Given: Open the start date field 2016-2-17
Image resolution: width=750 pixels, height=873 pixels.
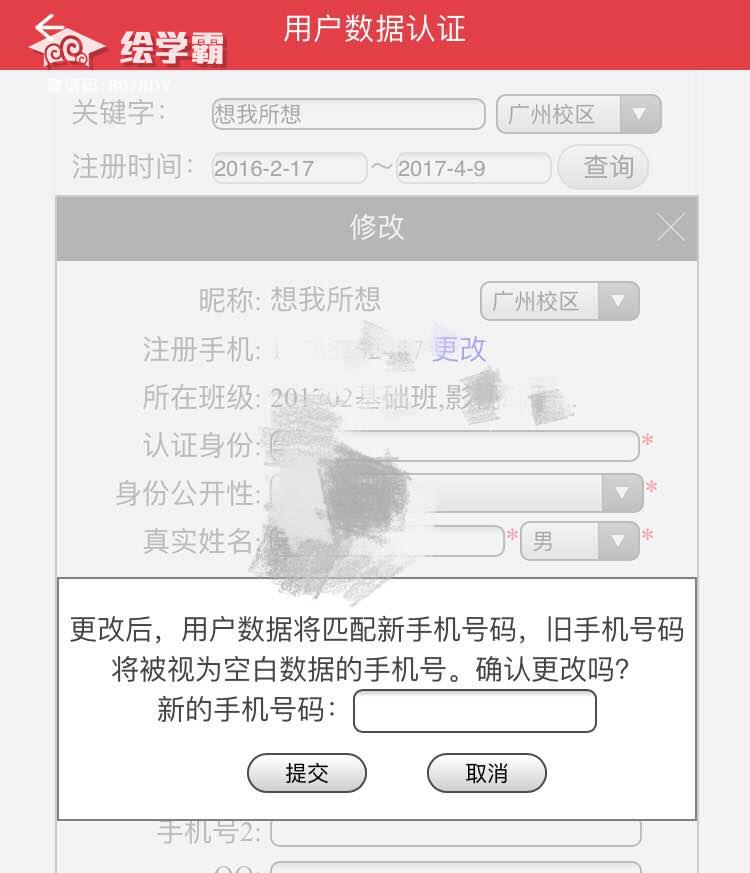Looking at the screenshot, I should (289, 168).
